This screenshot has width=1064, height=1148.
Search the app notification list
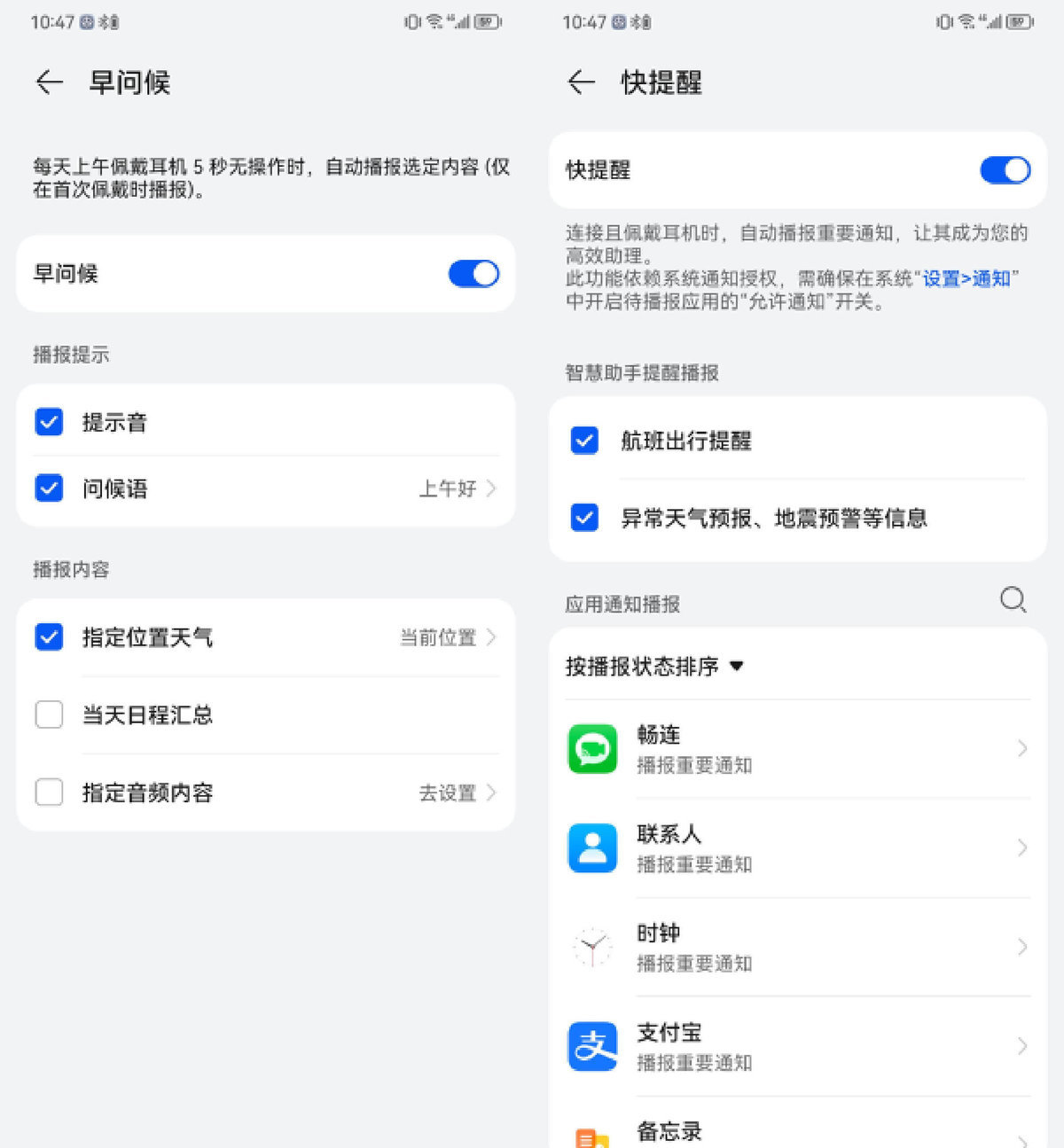pyautogui.click(x=1013, y=600)
